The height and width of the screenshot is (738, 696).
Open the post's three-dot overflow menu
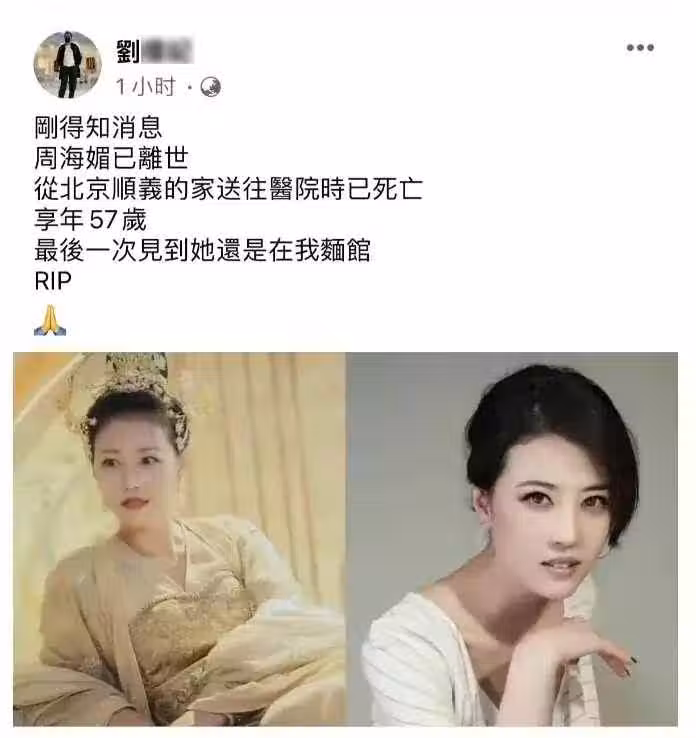(x=640, y=48)
